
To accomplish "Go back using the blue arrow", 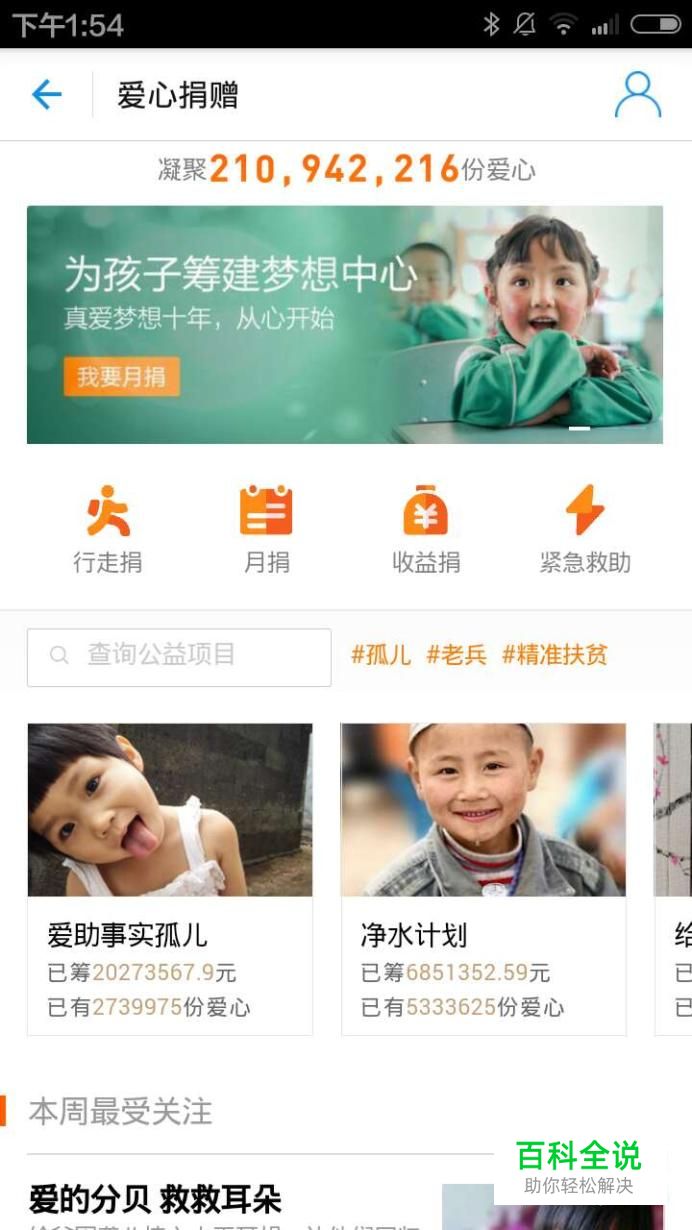I will point(47,95).
